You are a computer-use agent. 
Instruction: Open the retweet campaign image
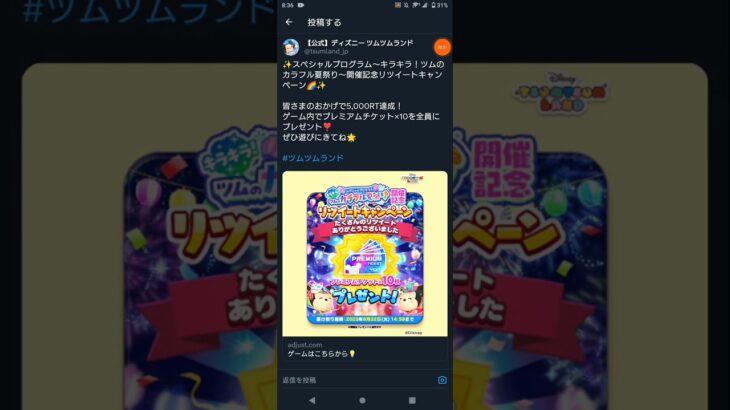[x=364, y=254]
